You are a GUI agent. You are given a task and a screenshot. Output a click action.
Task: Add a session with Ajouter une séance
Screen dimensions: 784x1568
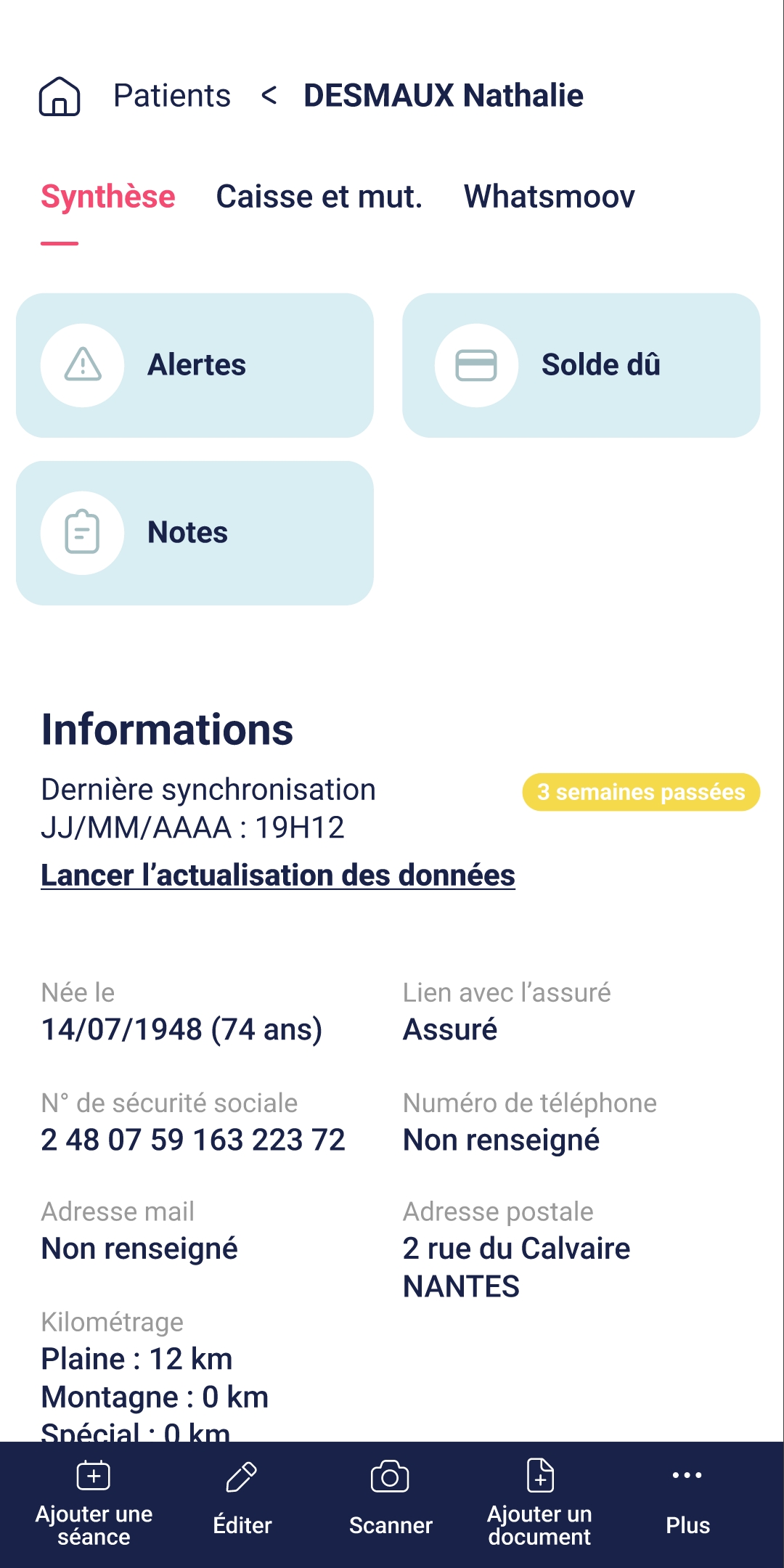tap(94, 1503)
